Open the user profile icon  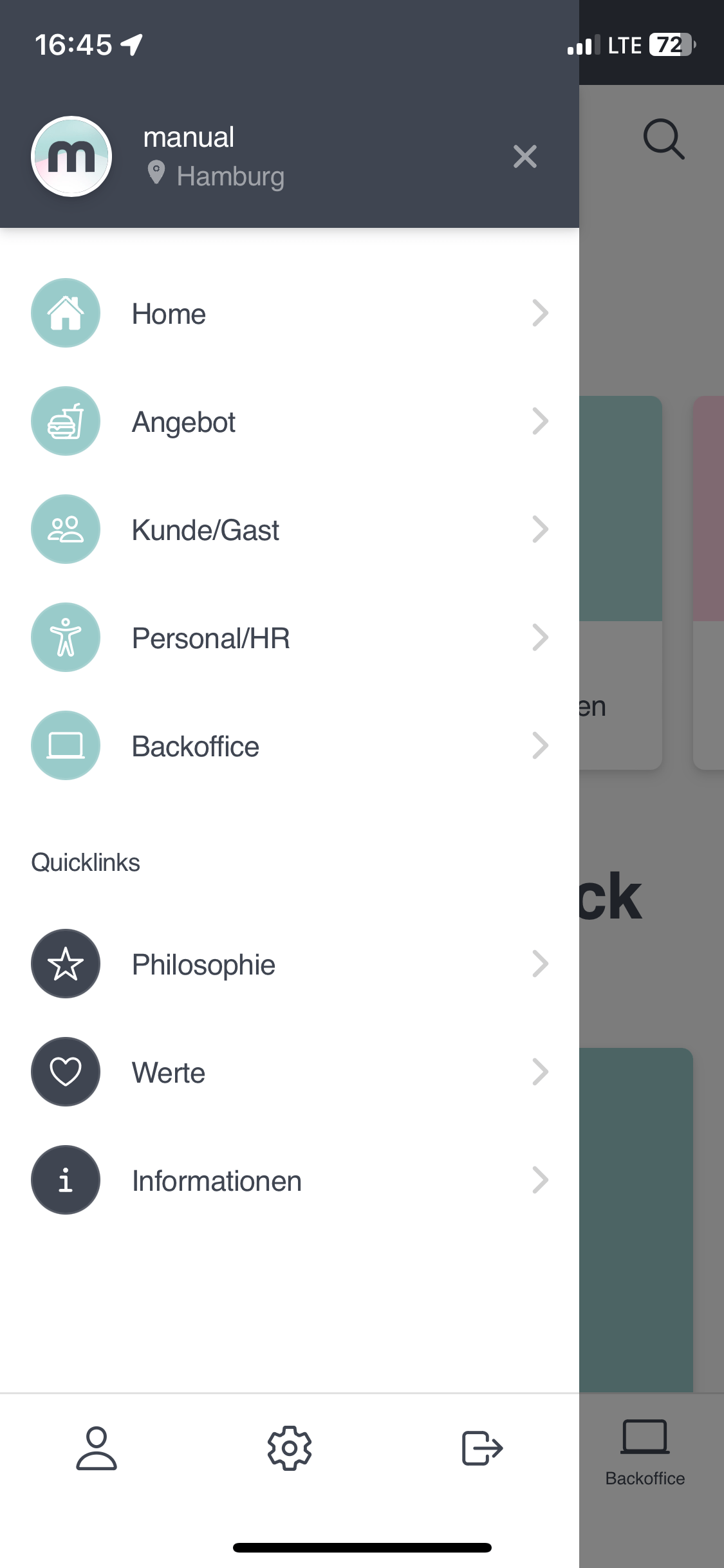click(97, 1448)
